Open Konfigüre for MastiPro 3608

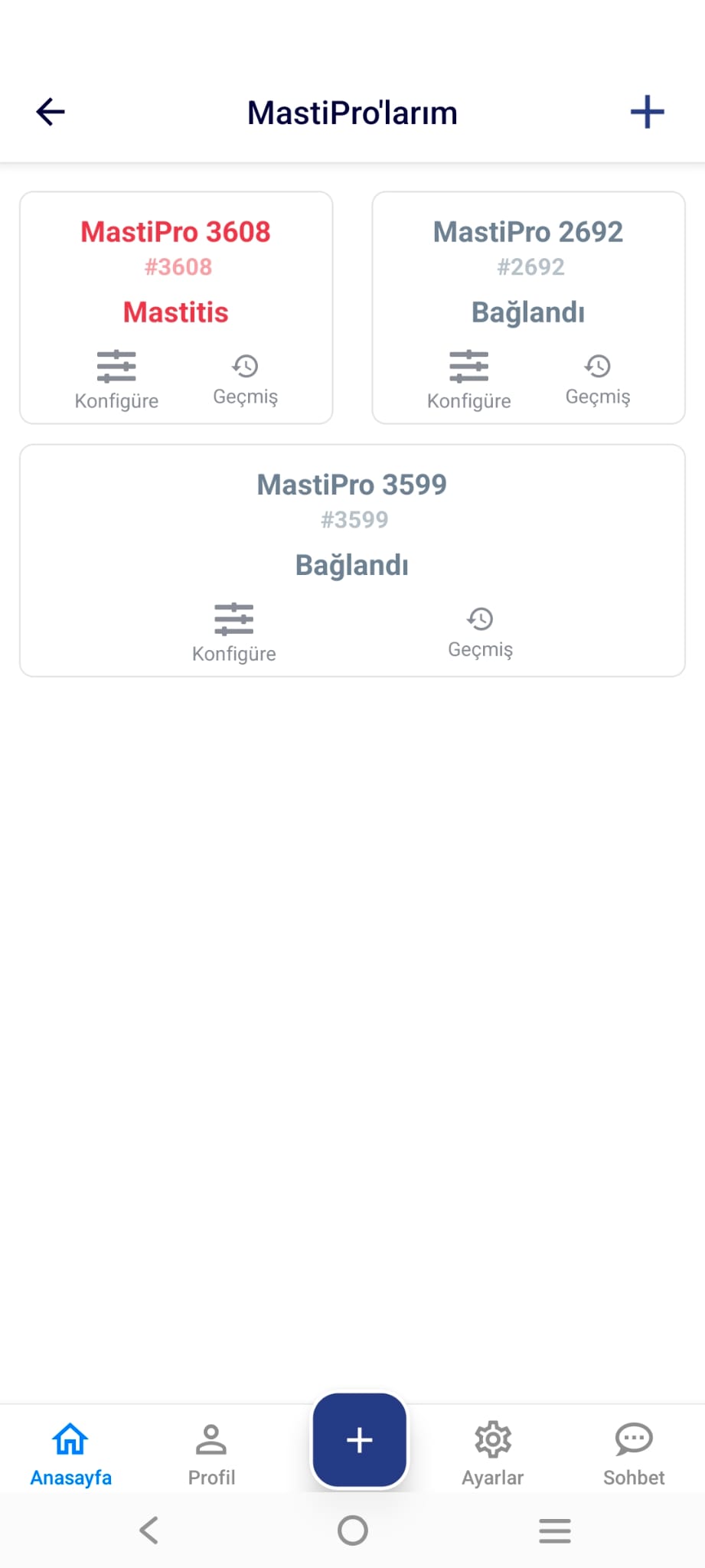(116, 380)
